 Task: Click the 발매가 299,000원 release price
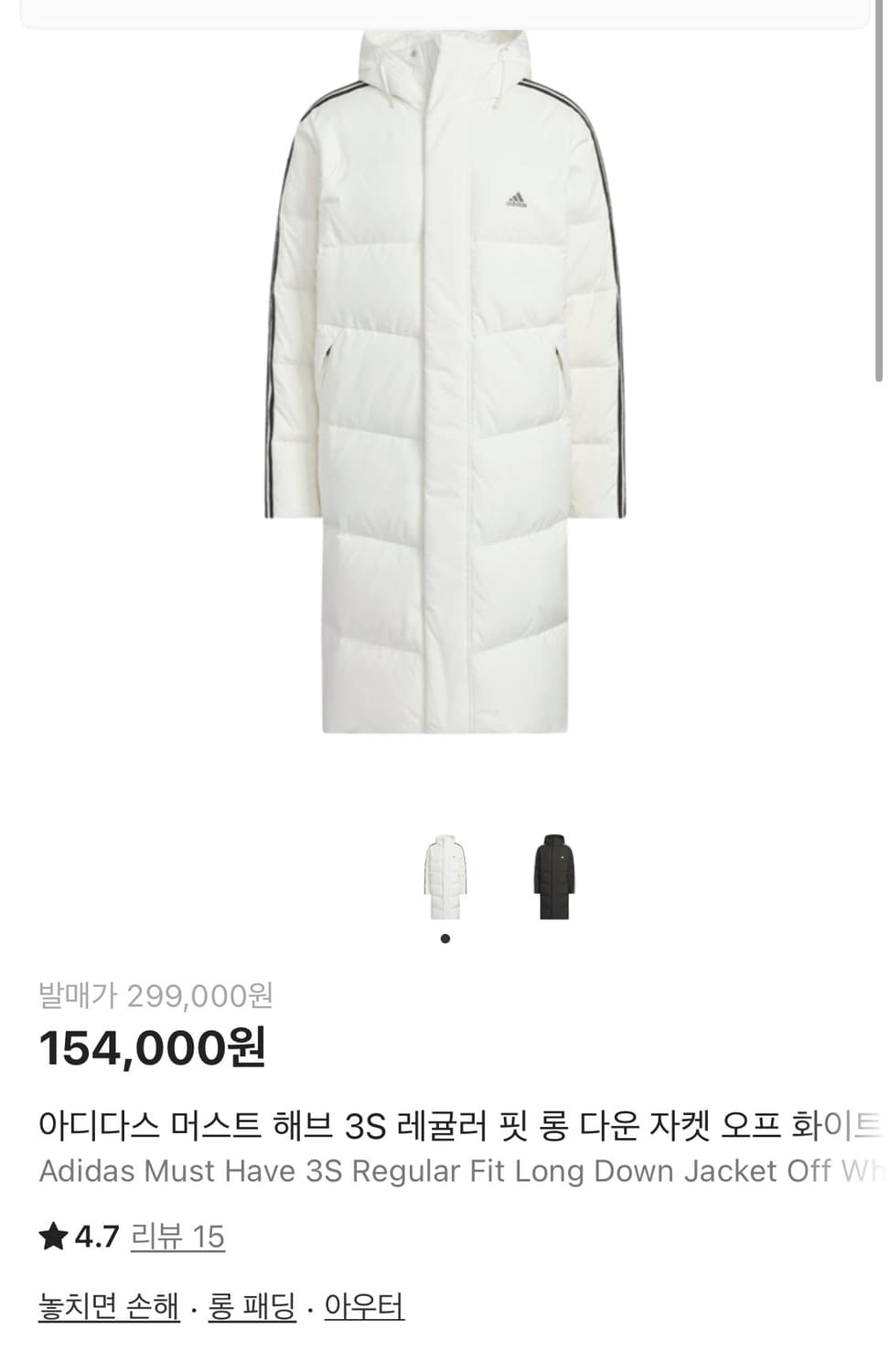[x=155, y=995]
